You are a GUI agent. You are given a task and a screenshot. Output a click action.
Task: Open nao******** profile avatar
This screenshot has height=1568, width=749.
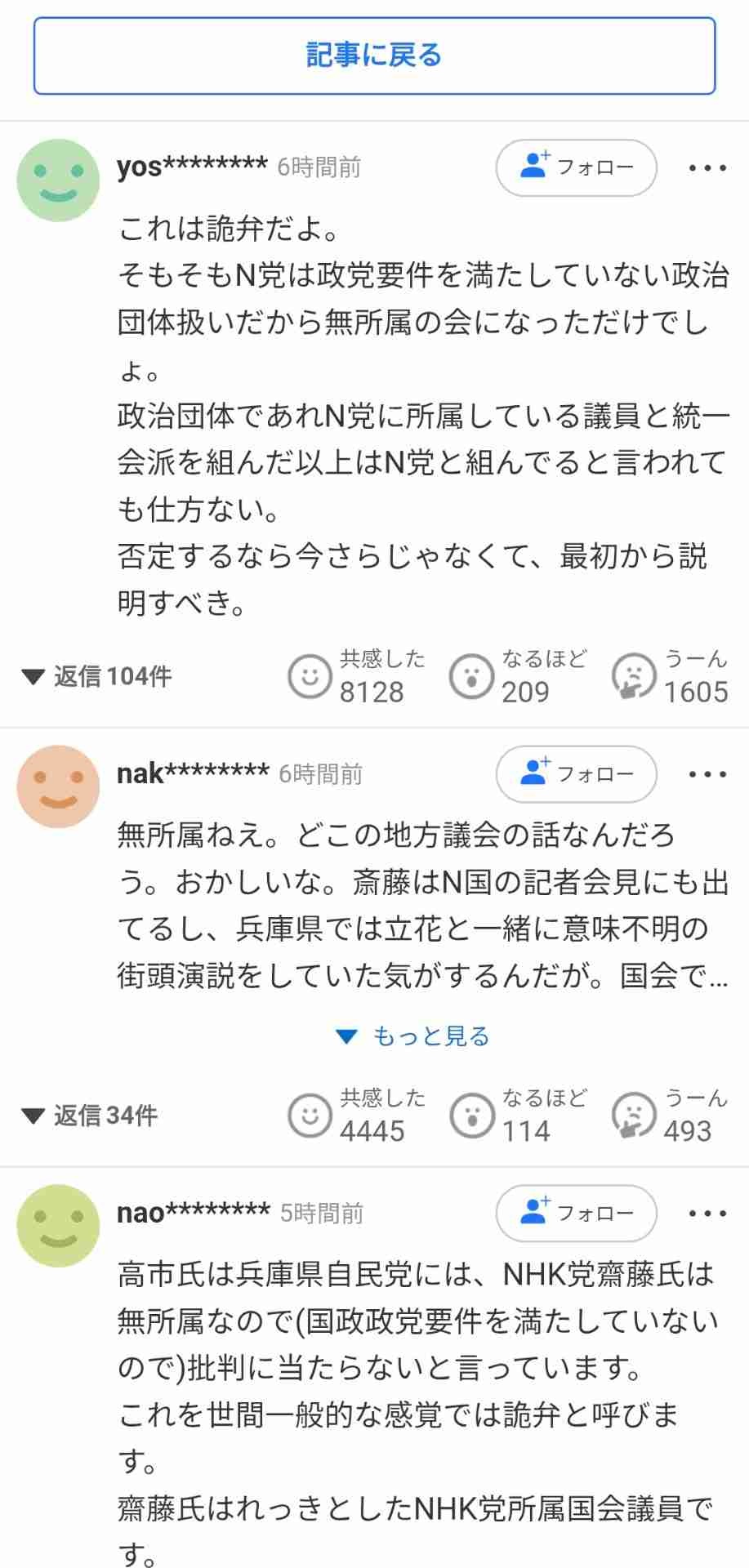[58, 1226]
